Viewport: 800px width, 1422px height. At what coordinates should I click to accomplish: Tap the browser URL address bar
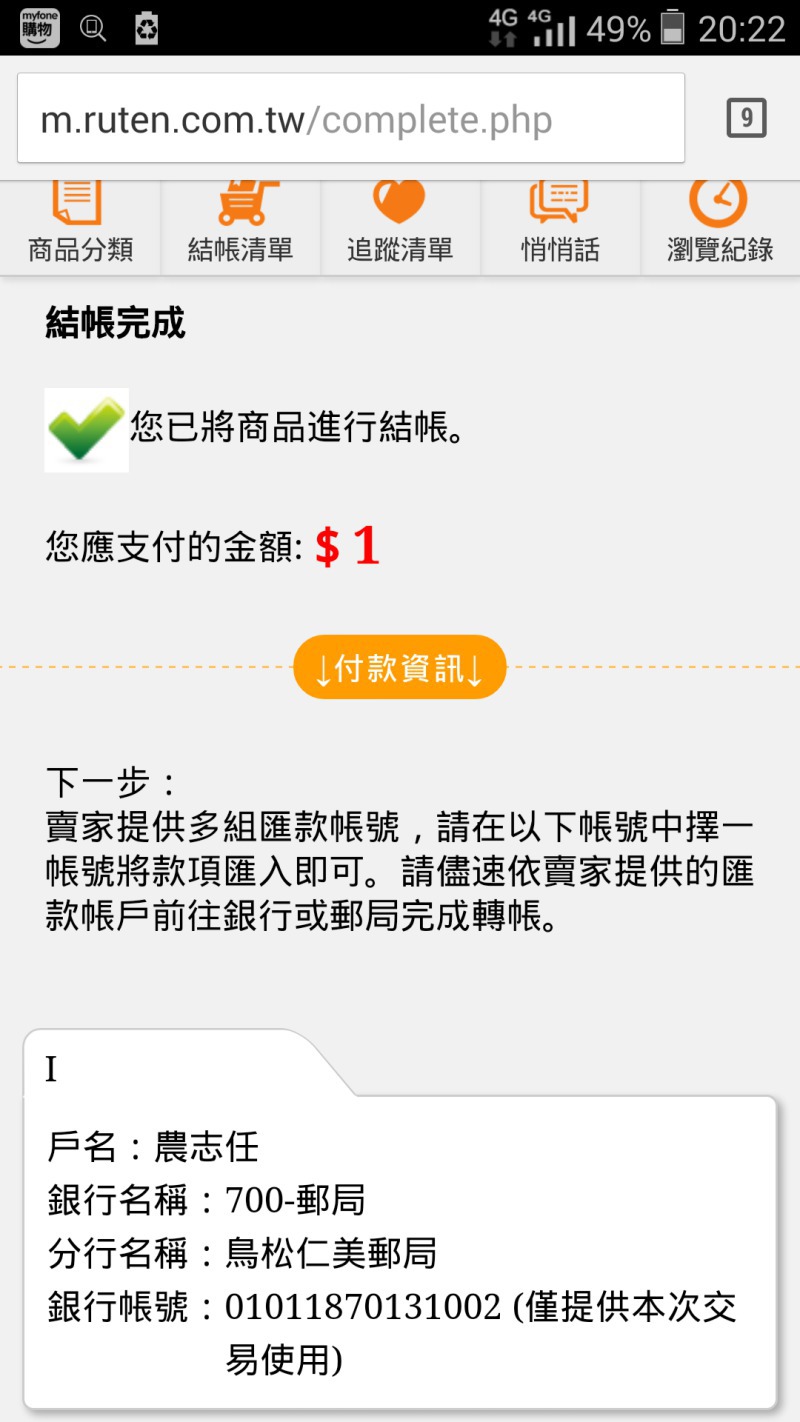tap(351, 118)
